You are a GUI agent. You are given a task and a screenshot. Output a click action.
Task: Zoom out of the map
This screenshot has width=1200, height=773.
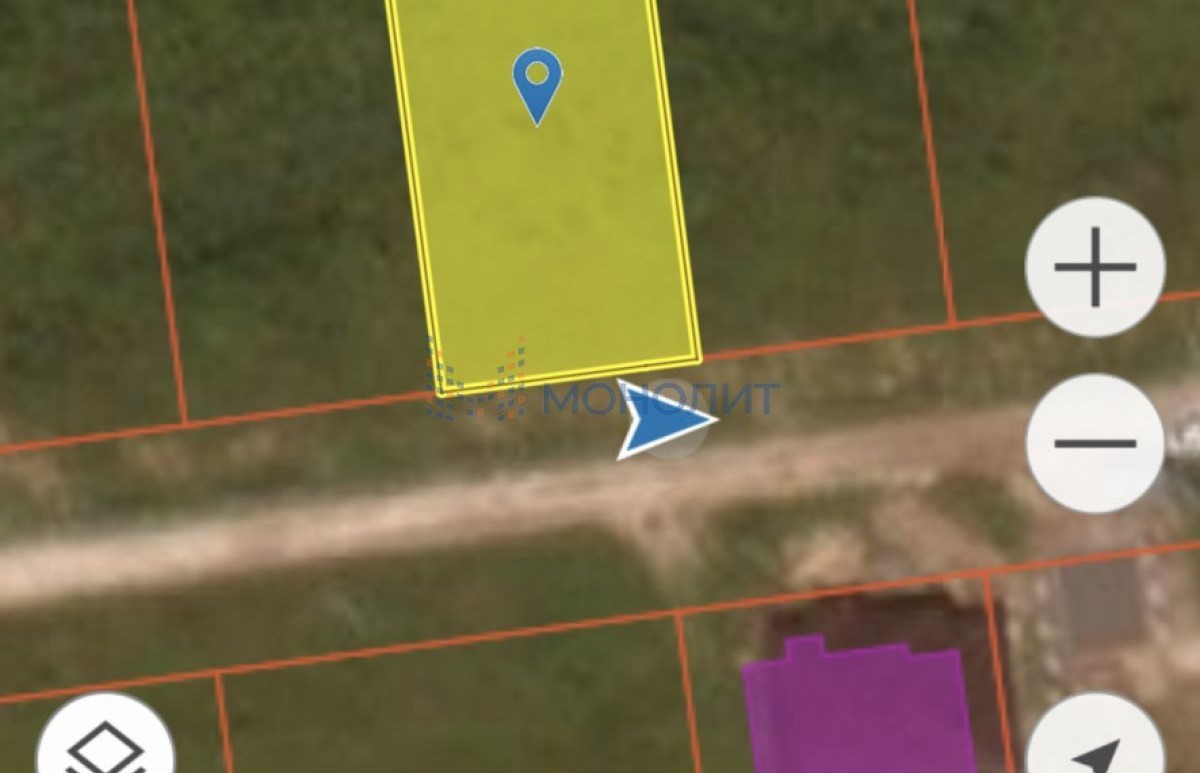pos(1095,443)
